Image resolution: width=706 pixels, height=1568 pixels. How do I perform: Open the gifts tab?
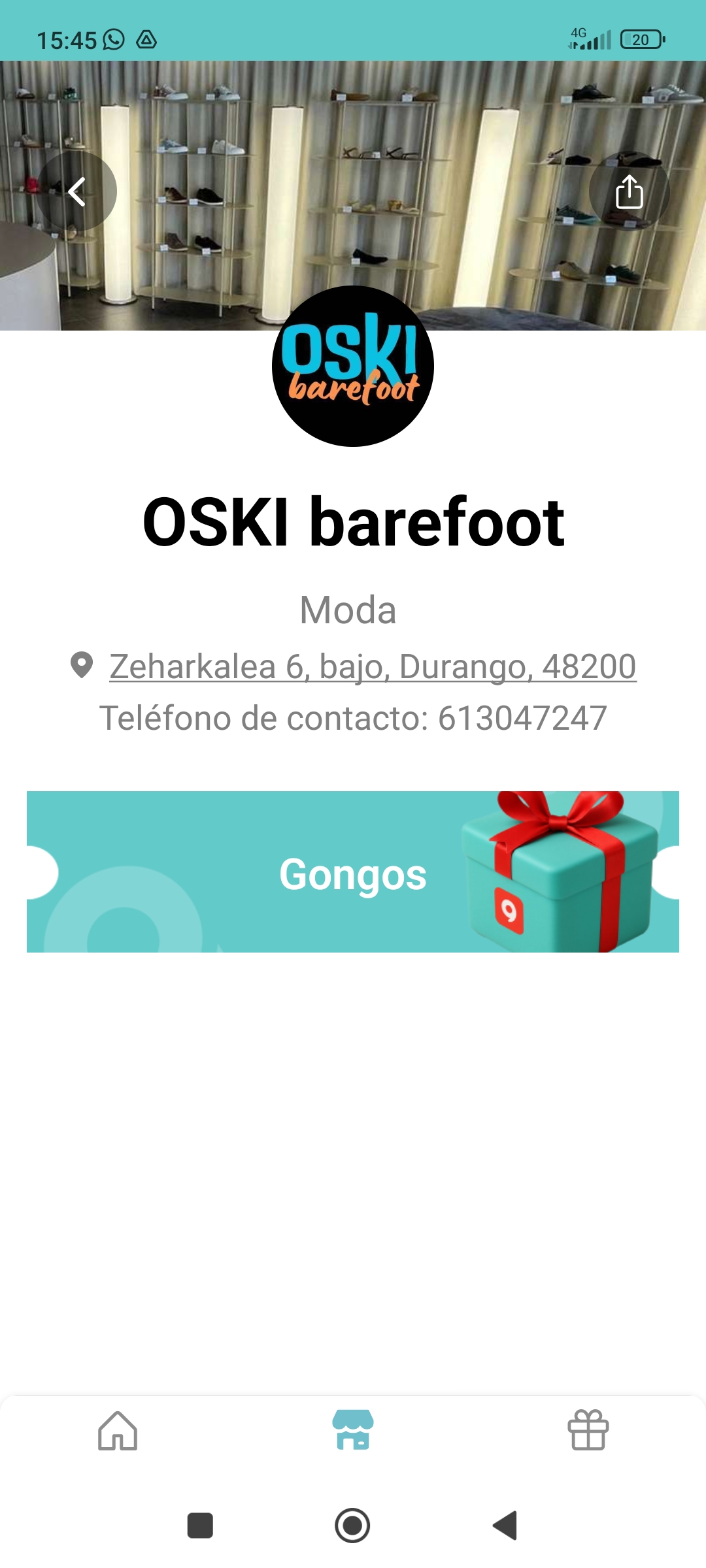[x=588, y=1431]
